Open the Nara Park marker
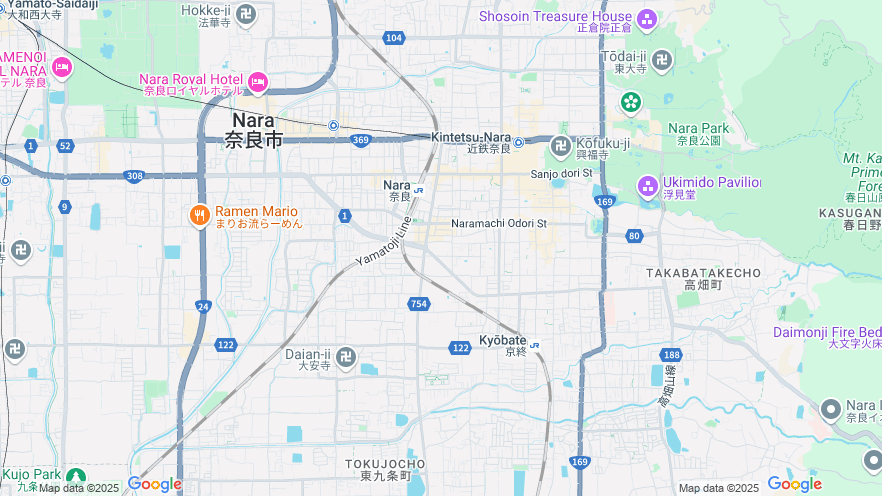This screenshot has width=882, height=496. [631, 102]
